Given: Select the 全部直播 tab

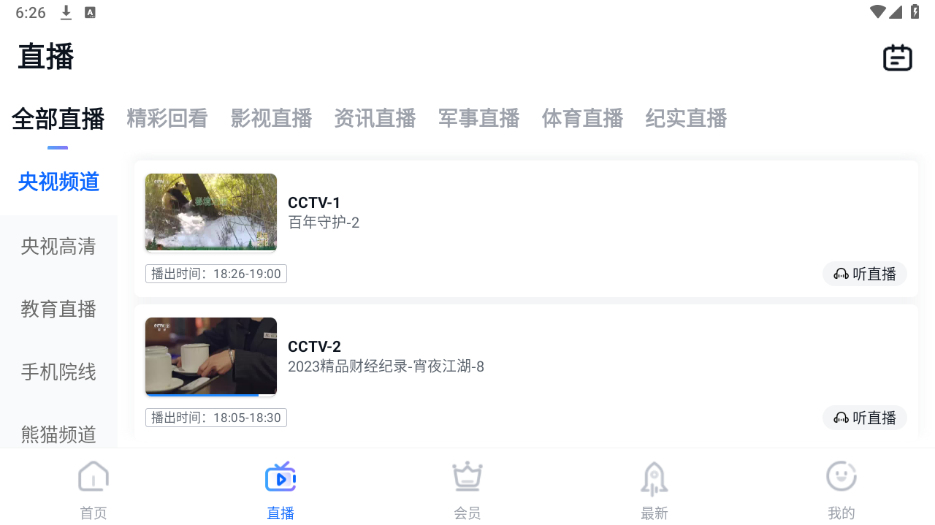Looking at the screenshot, I should tap(58, 119).
